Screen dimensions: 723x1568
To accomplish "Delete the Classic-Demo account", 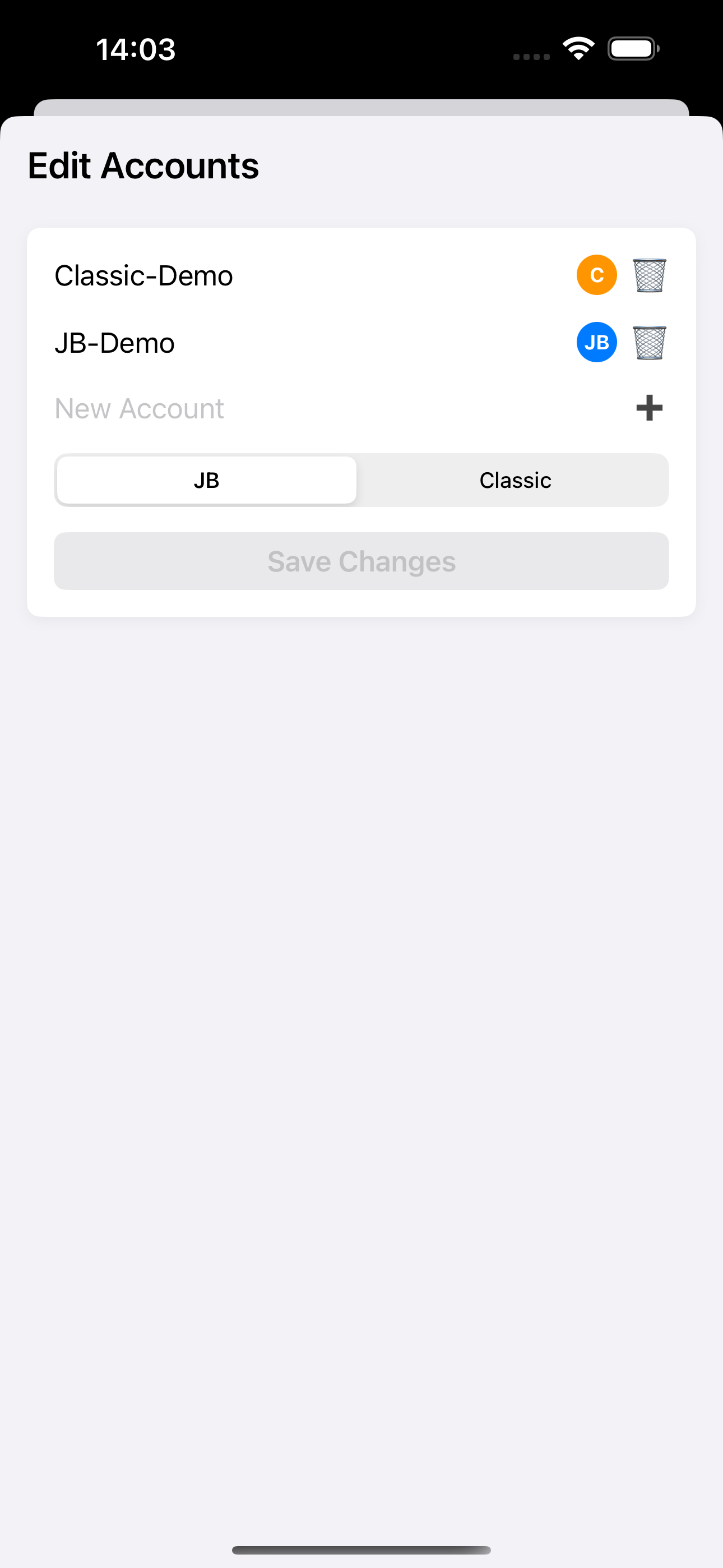I will (x=650, y=275).
